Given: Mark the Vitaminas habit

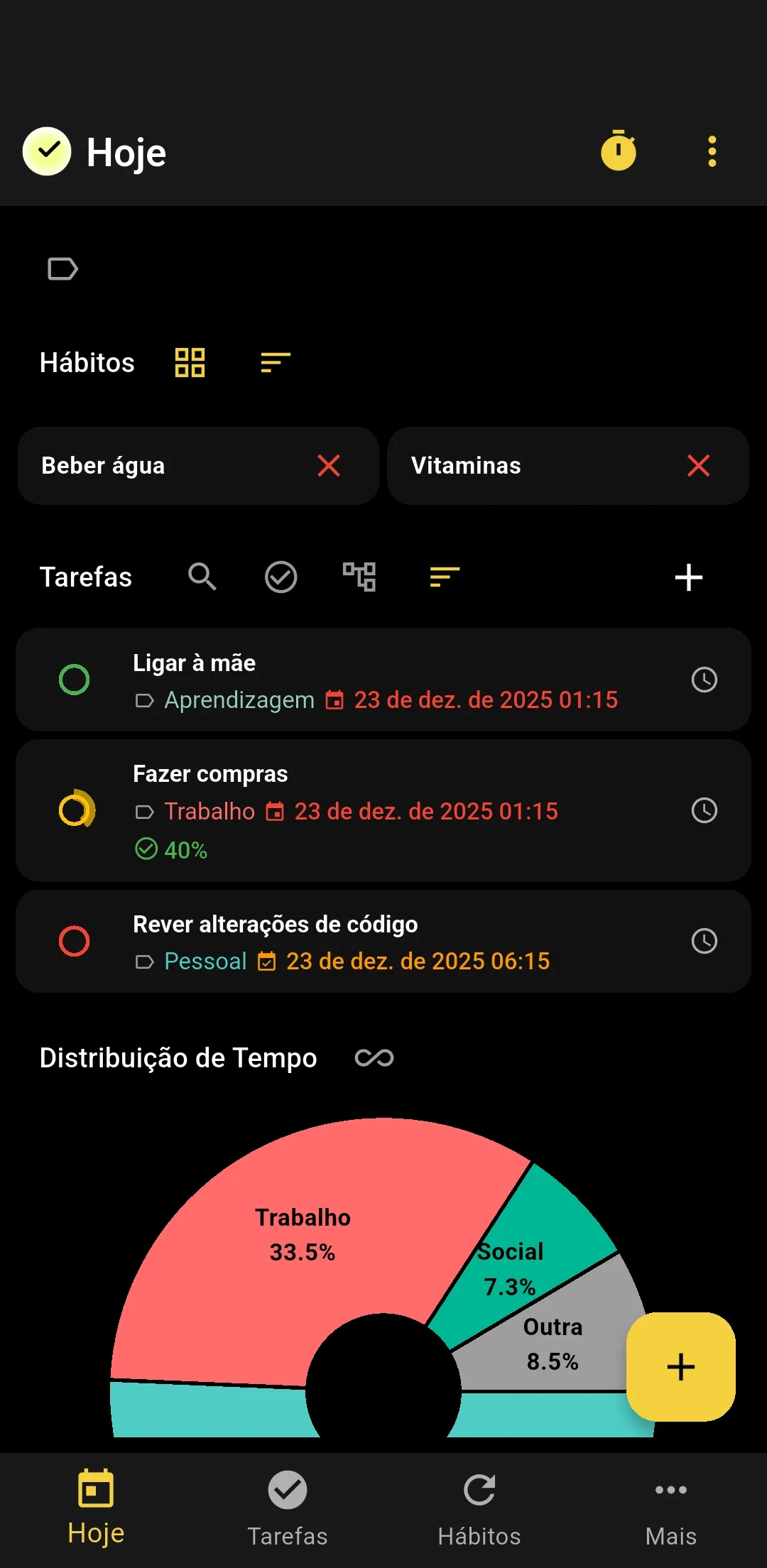Looking at the screenshot, I should 699,466.
